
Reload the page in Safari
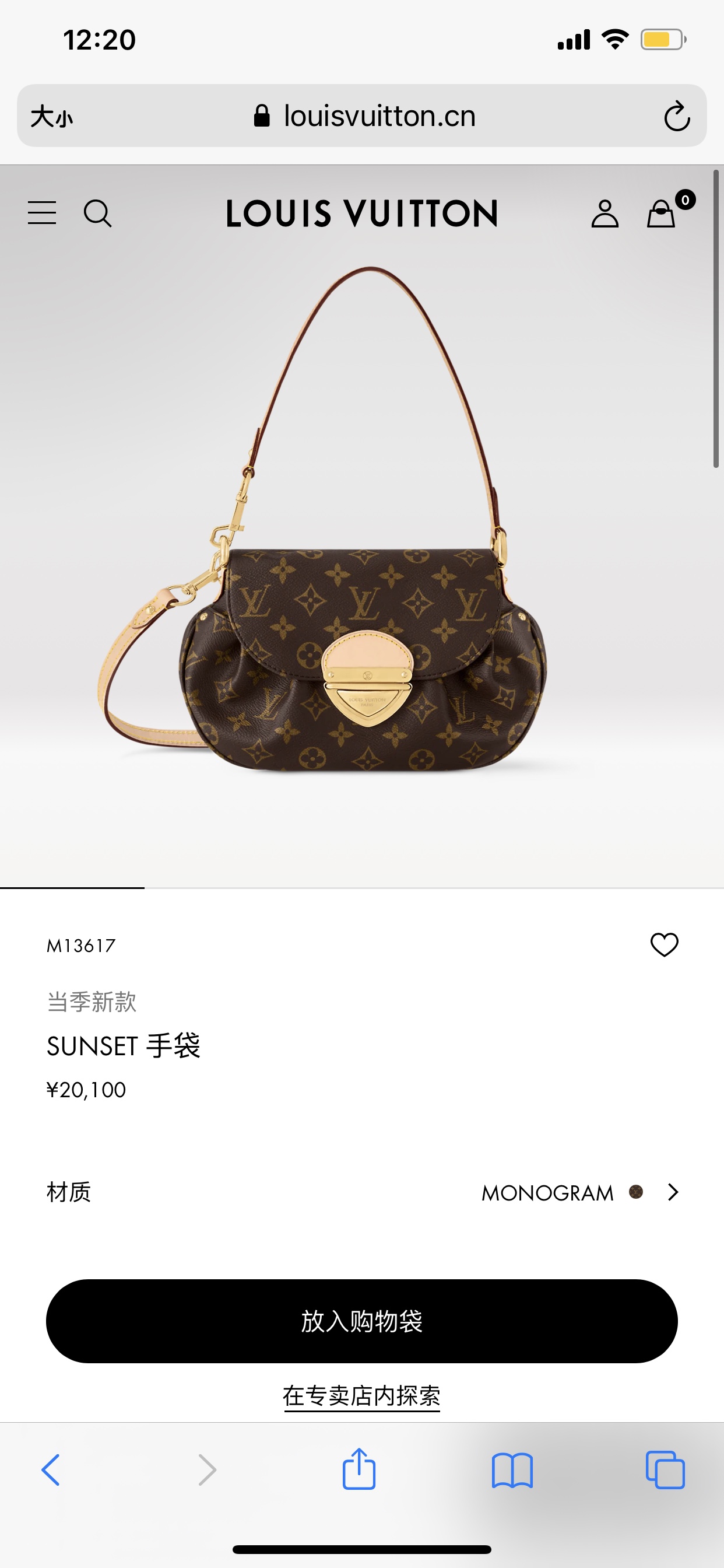(x=677, y=116)
